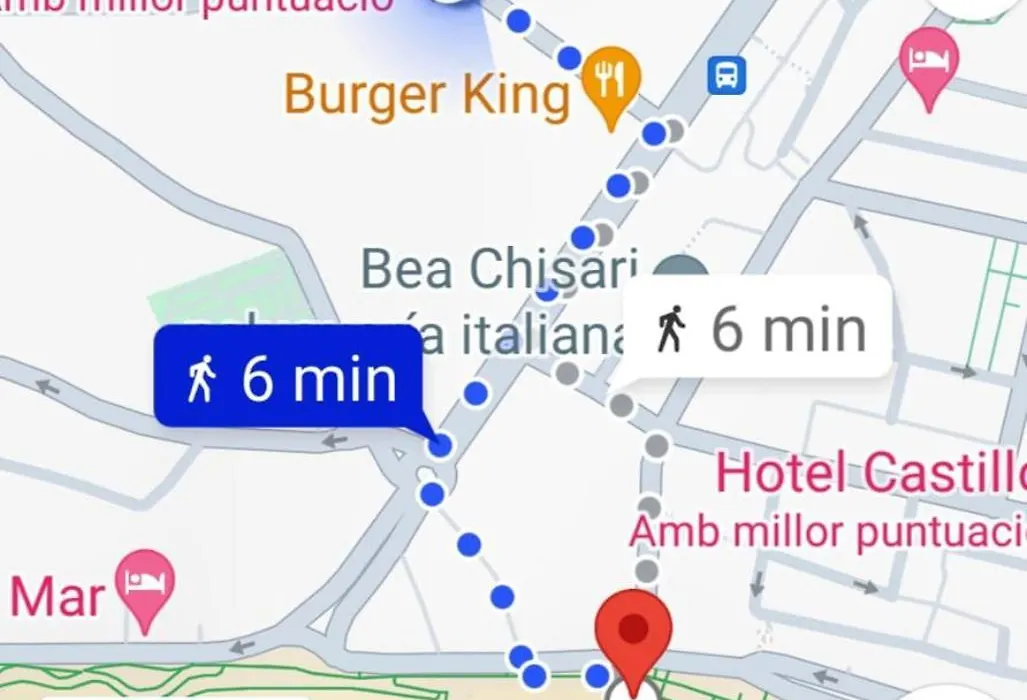Open the Burger King restaurant pin
Screen dimensions: 1027x700
pos(611,82)
